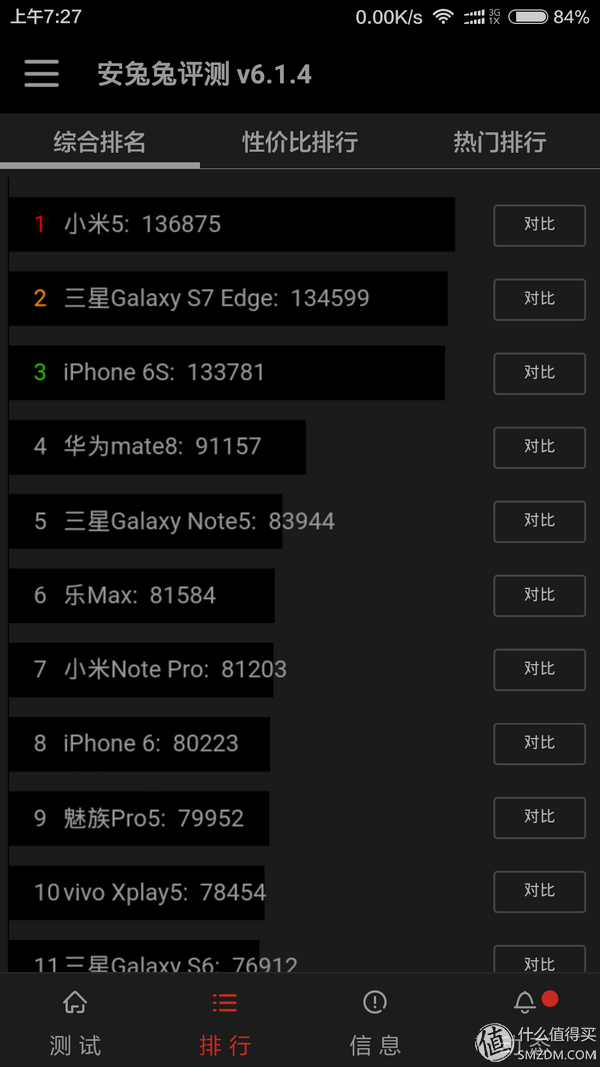Select the 排行 bottom tab
This screenshot has width=600, height=1067.
(225, 1021)
